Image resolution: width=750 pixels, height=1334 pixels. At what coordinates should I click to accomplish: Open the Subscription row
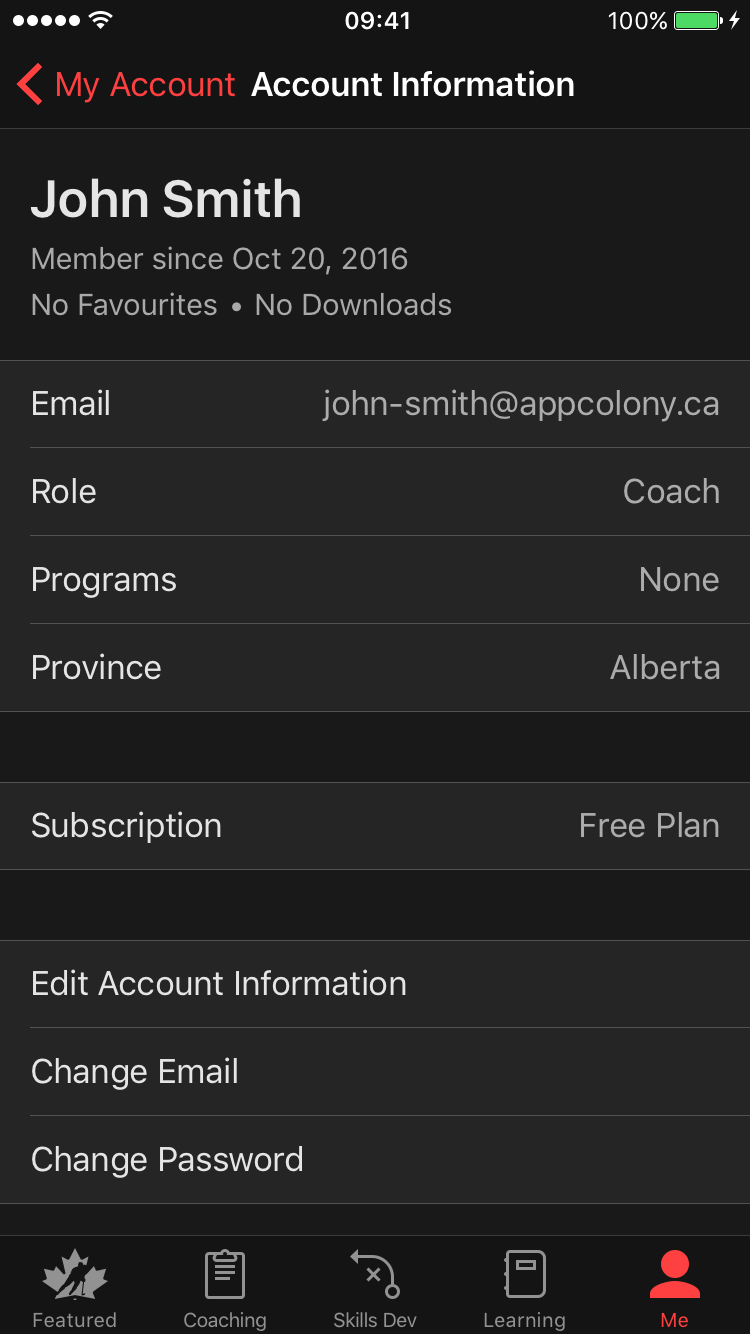tap(375, 826)
